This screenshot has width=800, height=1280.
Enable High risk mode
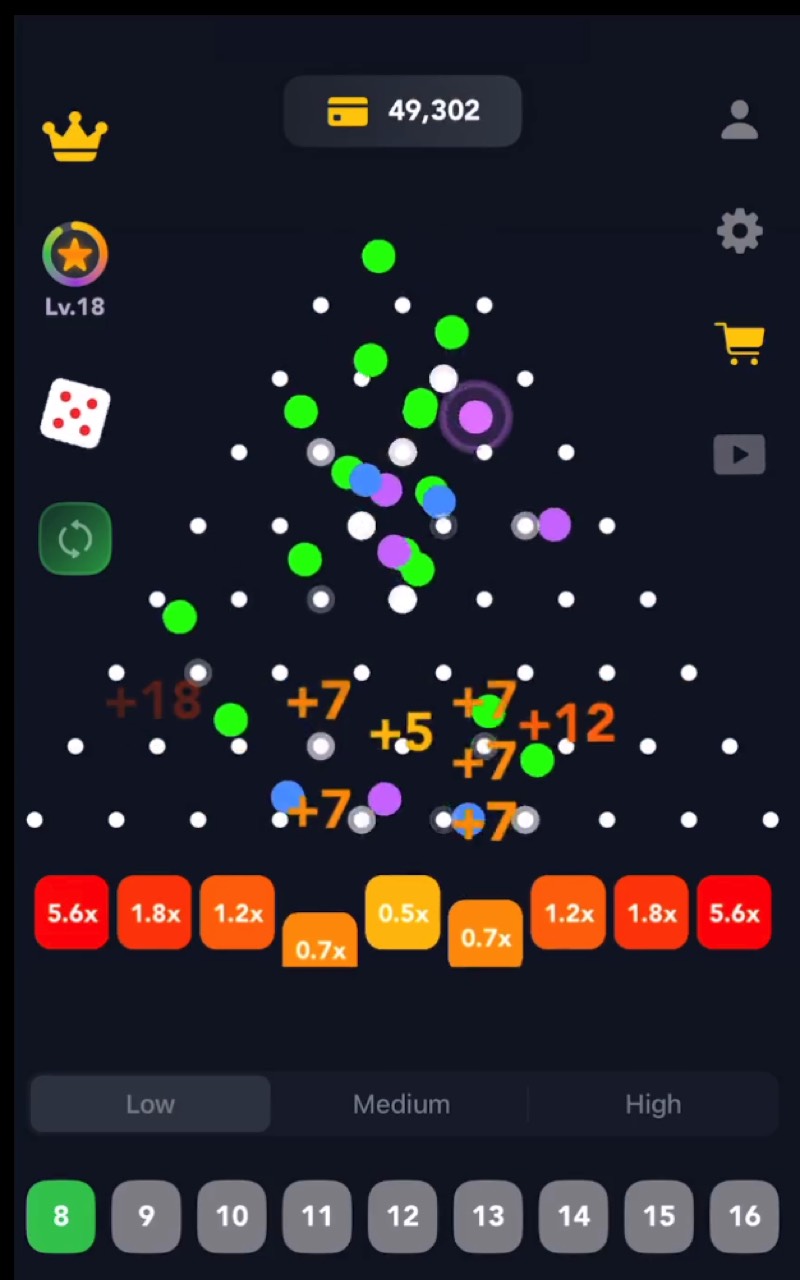[x=653, y=1104]
